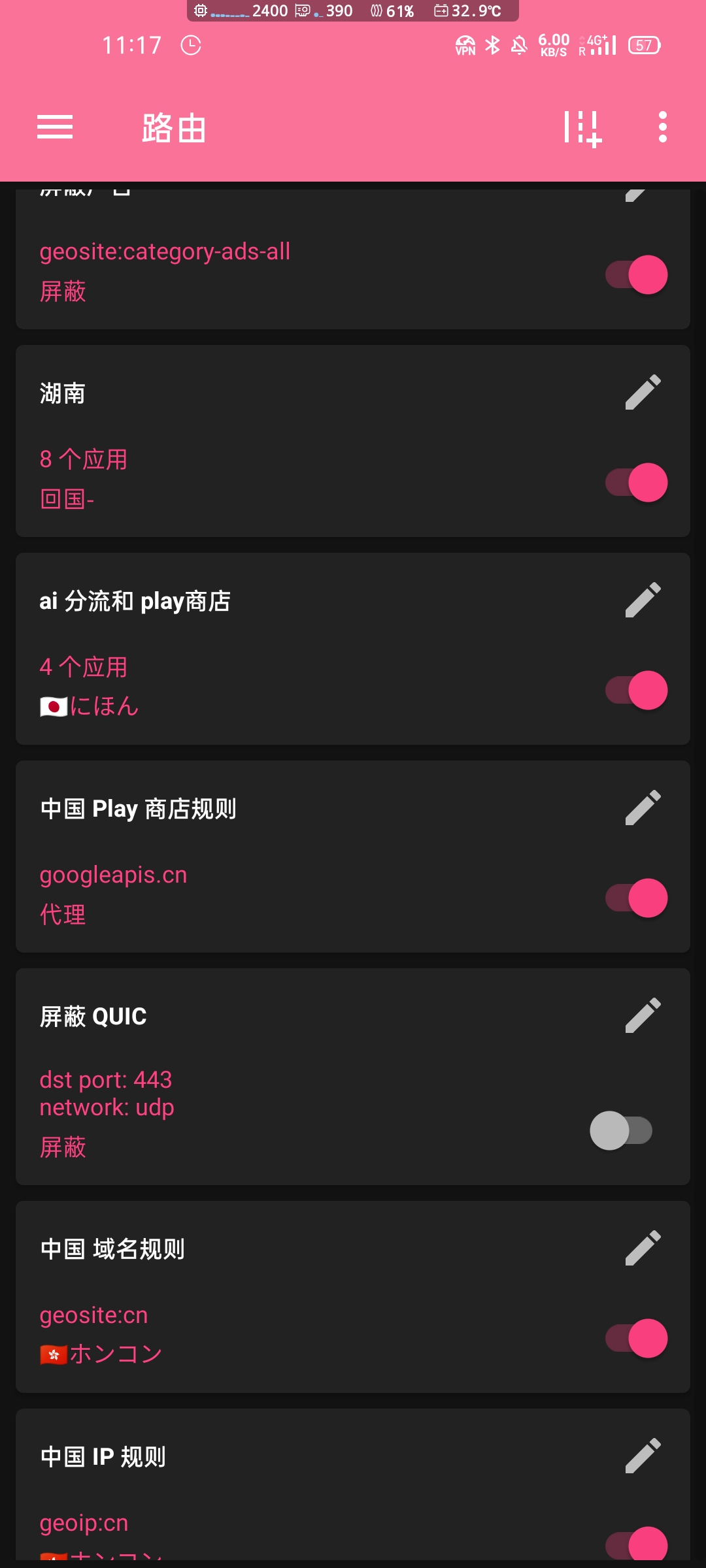Toggle off ai 分流和 play商店 rule
Image resolution: width=706 pixels, height=1568 pixels.
pyautogui.click(x=637, y=690)
